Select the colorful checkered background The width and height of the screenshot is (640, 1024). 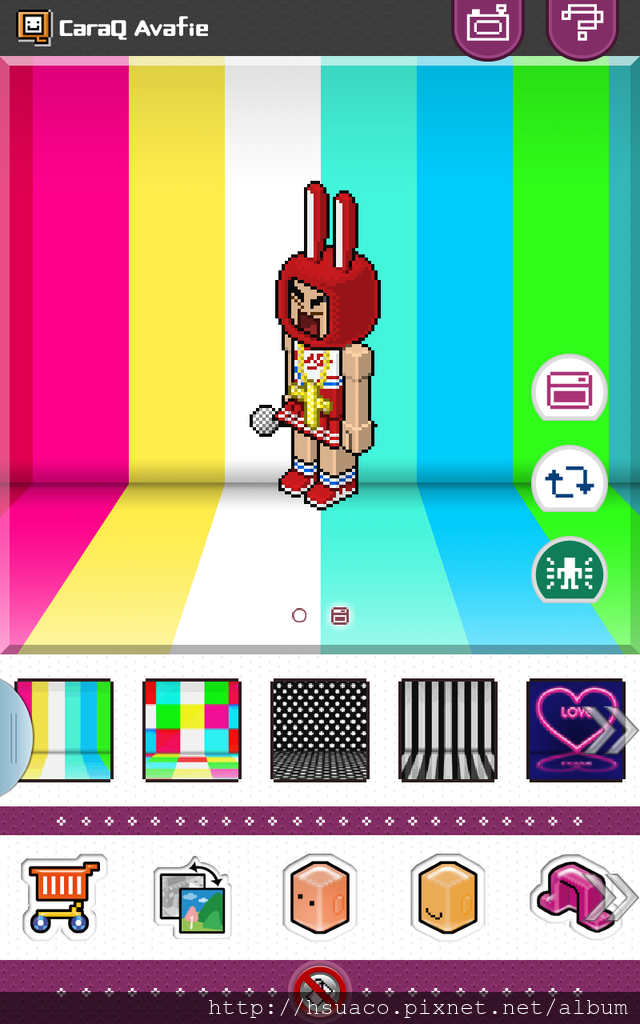click(192, 729)
